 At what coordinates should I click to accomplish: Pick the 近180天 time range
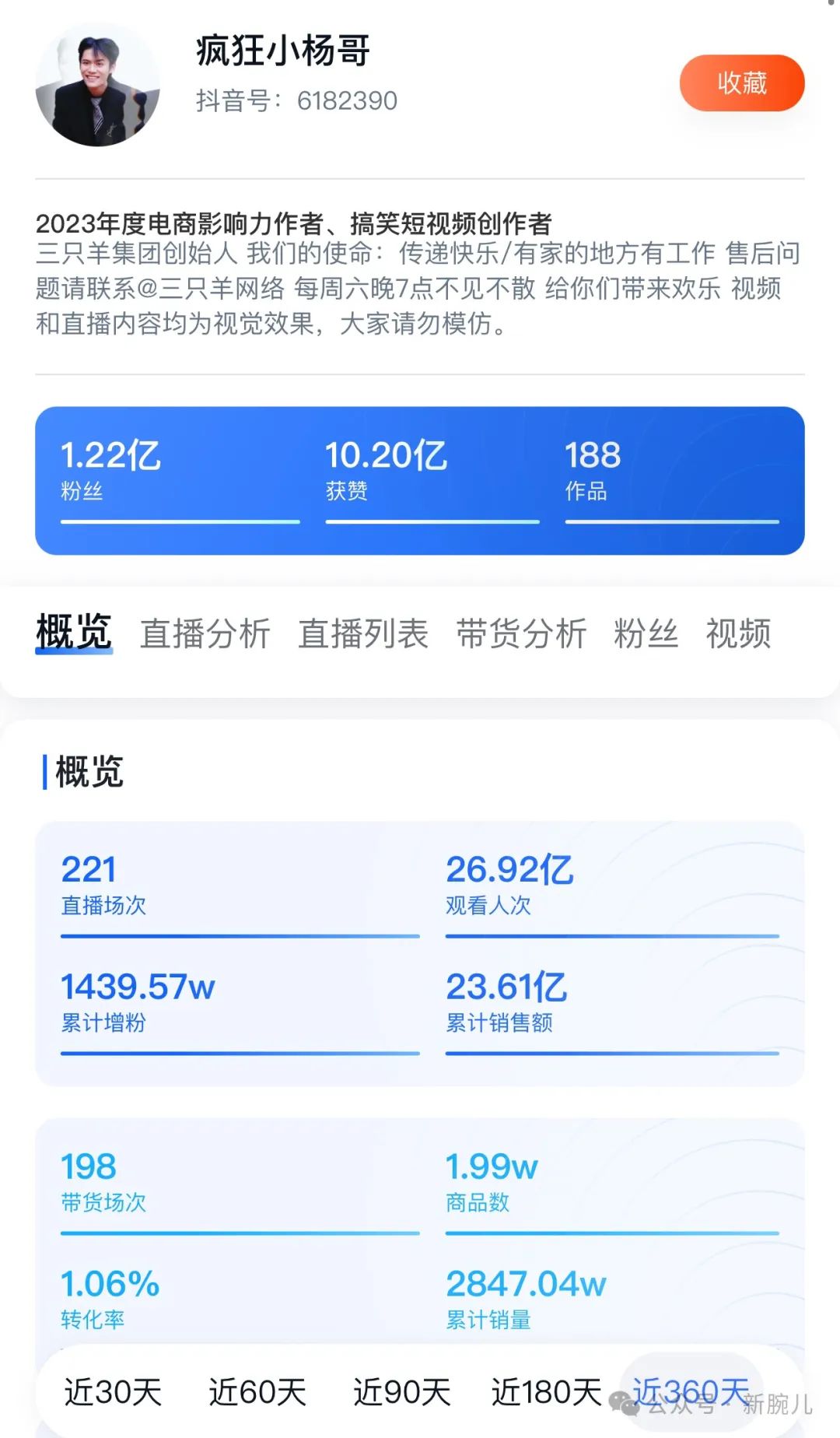(547, 1392)
